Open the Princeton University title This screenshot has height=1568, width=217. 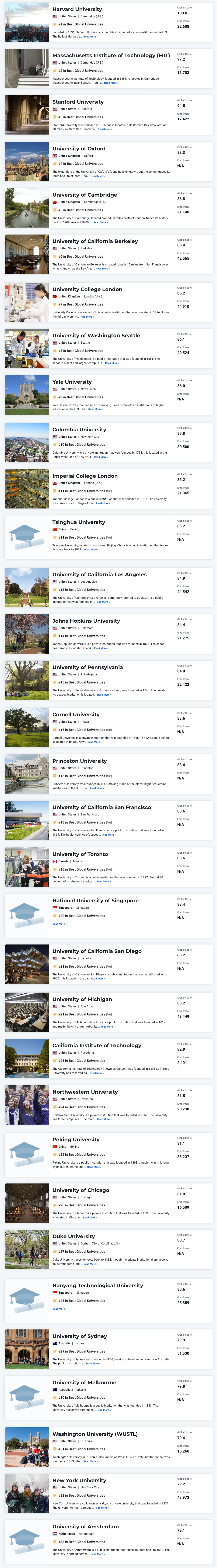(x=79, y=761)
